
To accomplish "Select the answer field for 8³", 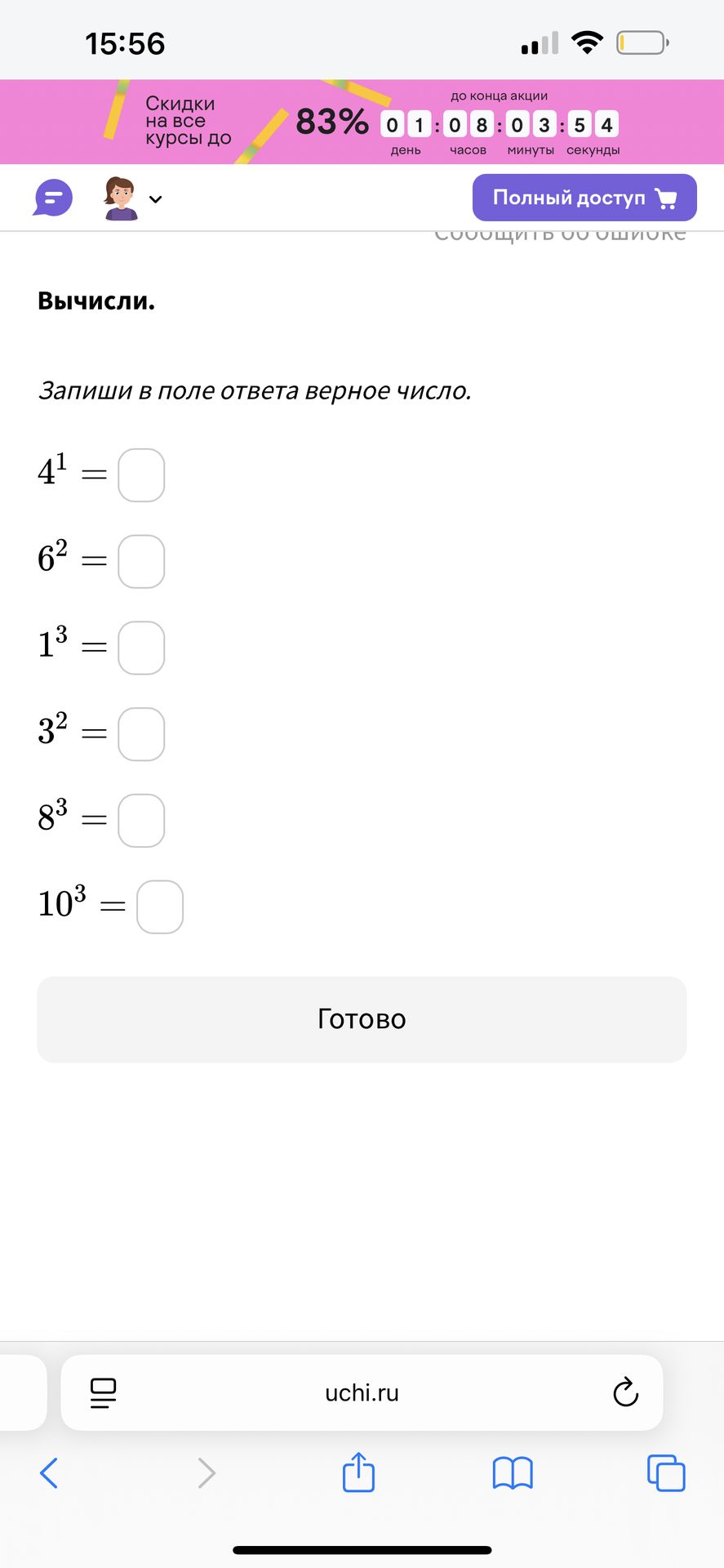I will tap(141, 821).
